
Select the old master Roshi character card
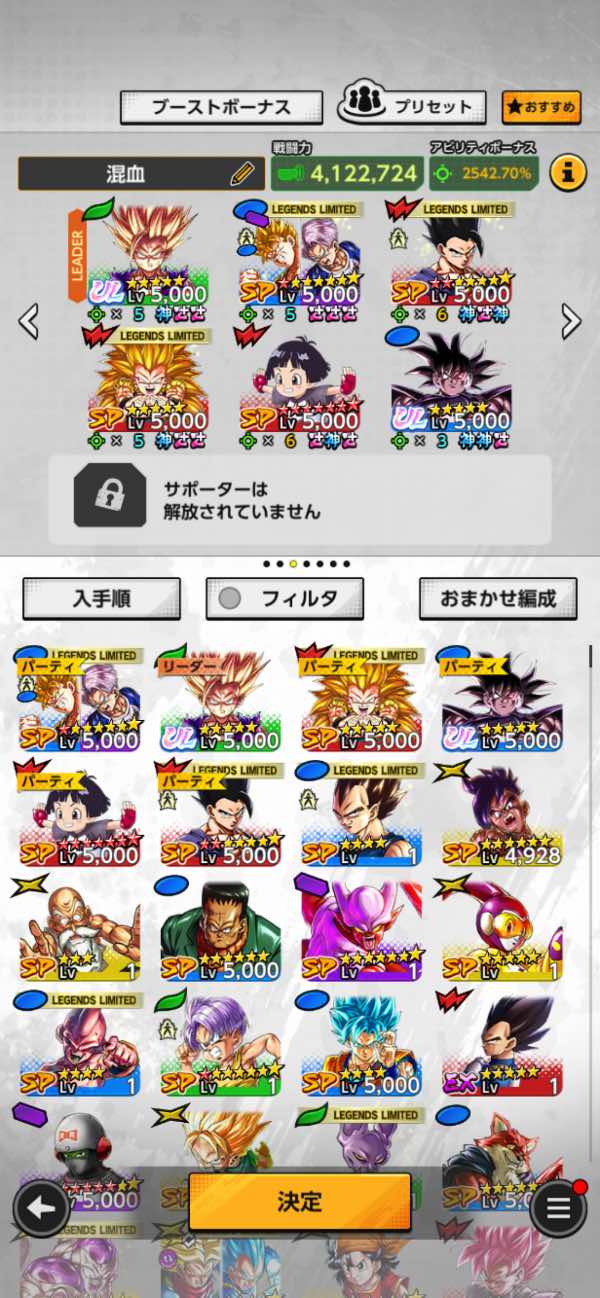coord(80,931)
